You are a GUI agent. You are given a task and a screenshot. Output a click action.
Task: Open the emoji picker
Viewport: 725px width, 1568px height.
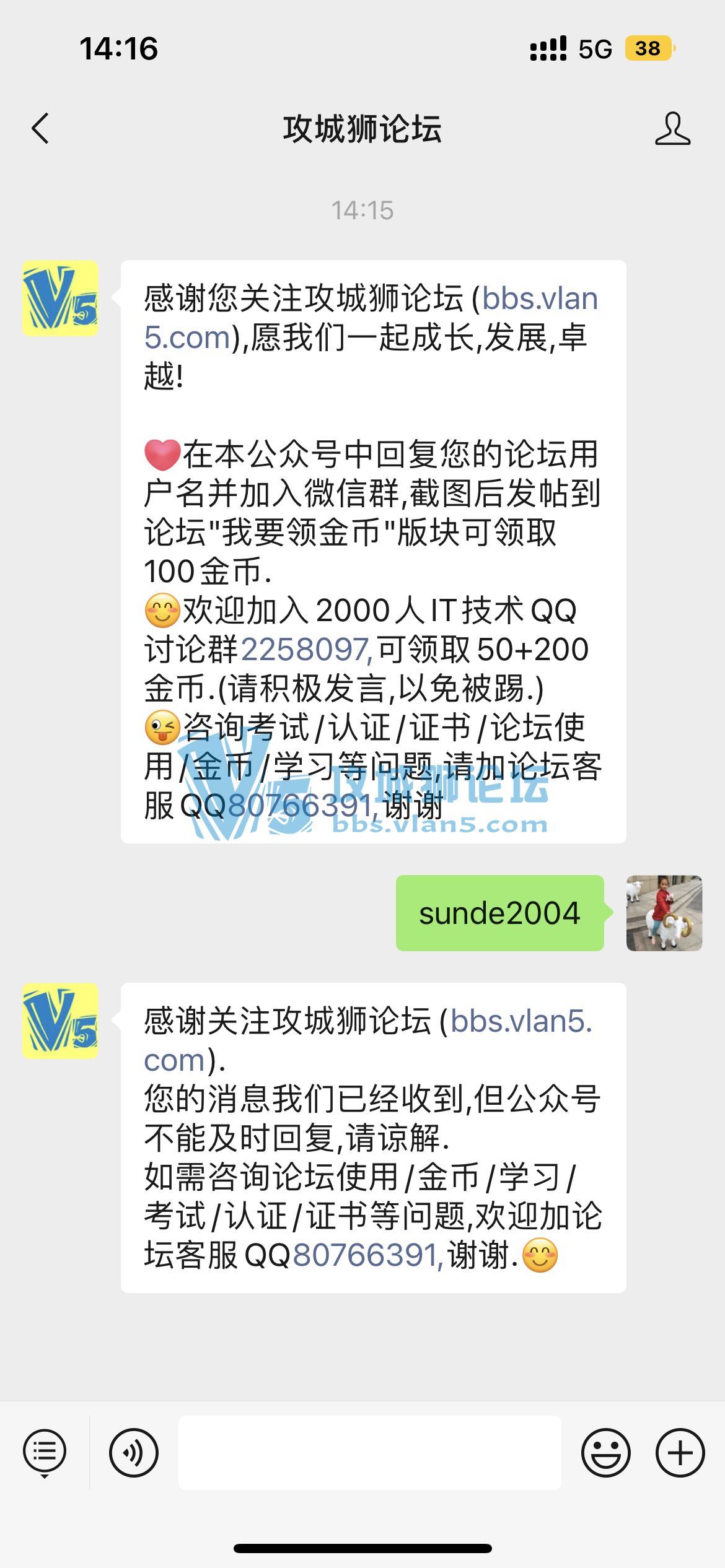tap(605, 1452)
